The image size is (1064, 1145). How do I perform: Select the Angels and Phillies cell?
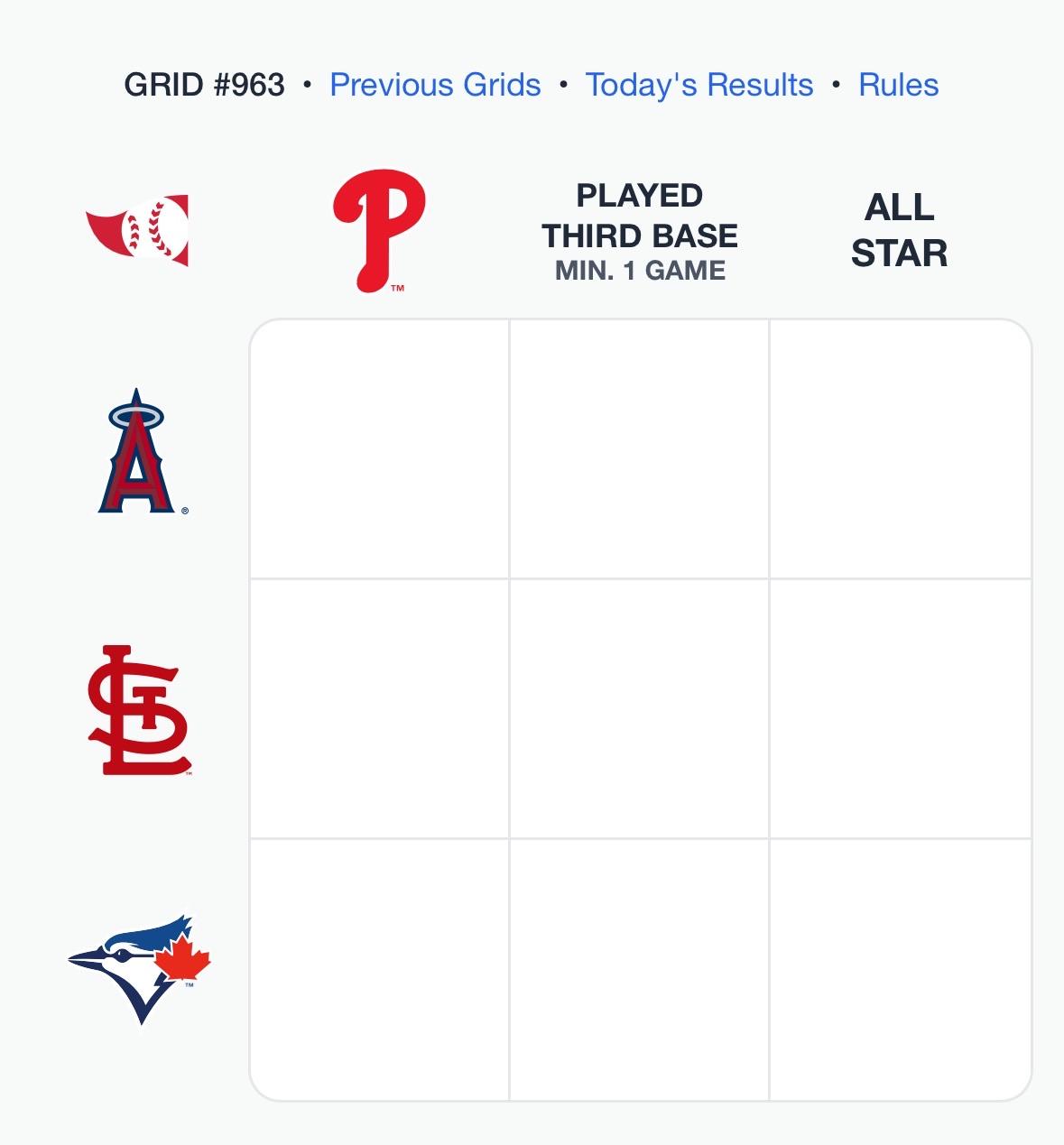tap(380, 449)
